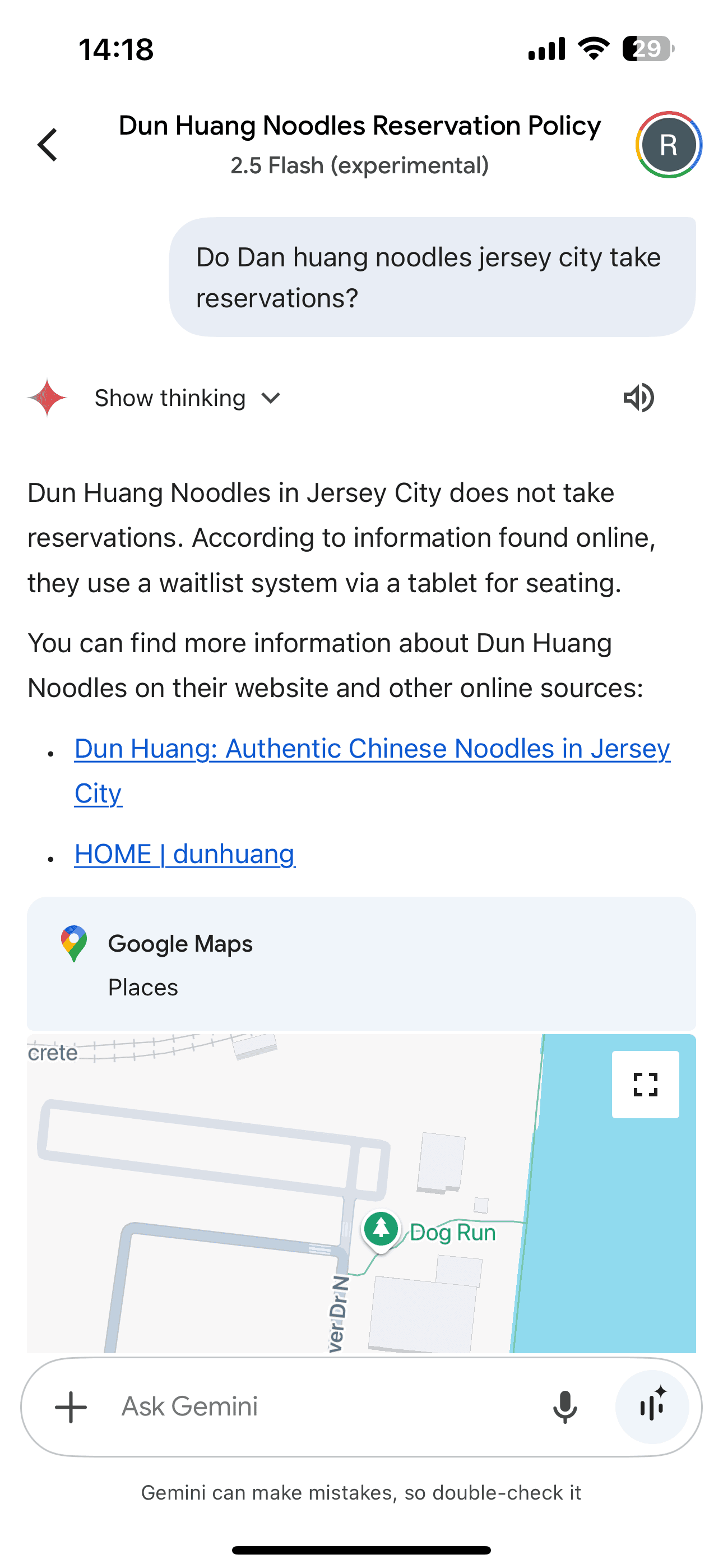Open the HOME | dunhuang link
This screenshot has height=1568, width=723.
184,854
